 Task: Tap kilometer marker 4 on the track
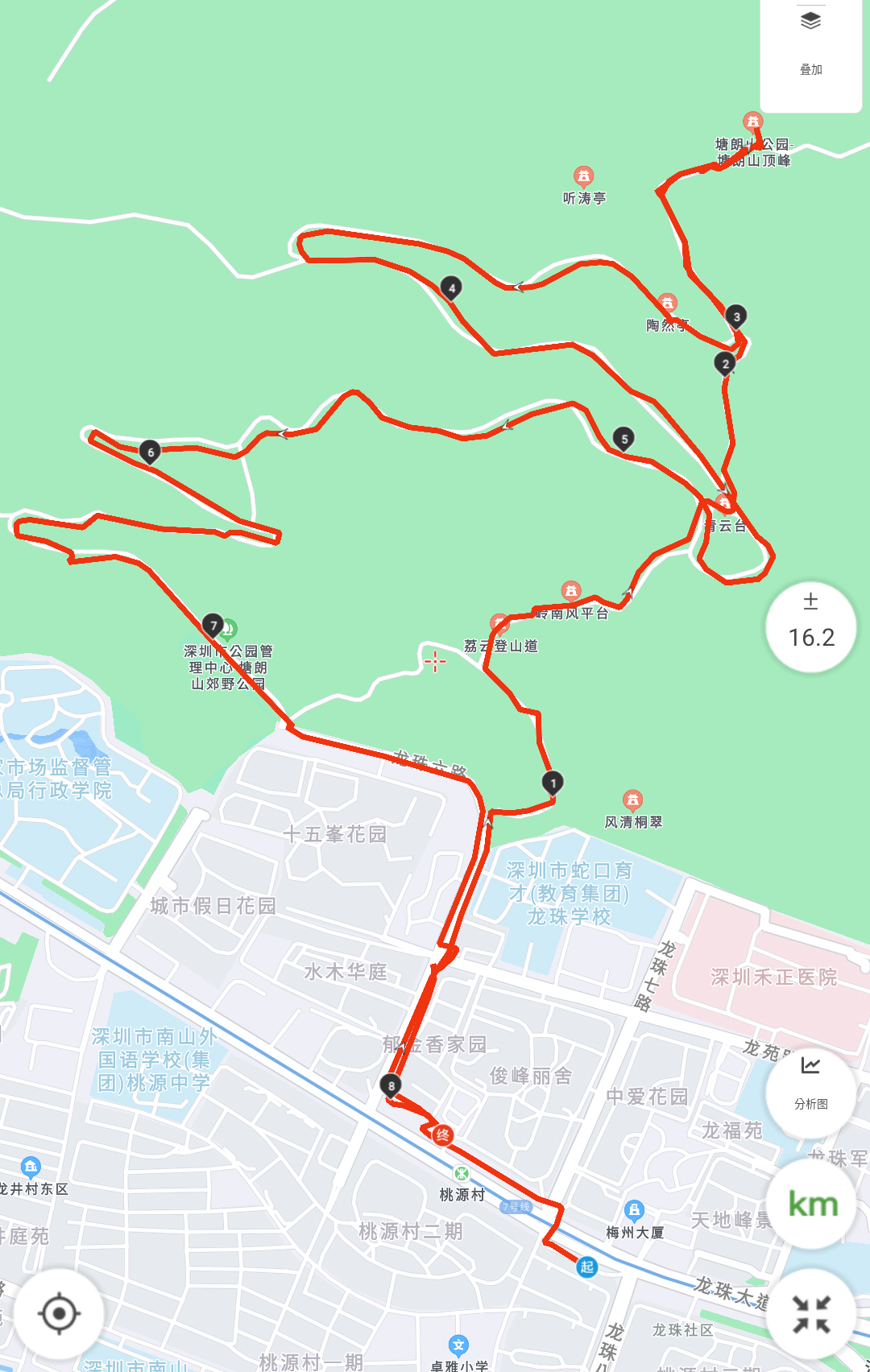pos(451,287)
